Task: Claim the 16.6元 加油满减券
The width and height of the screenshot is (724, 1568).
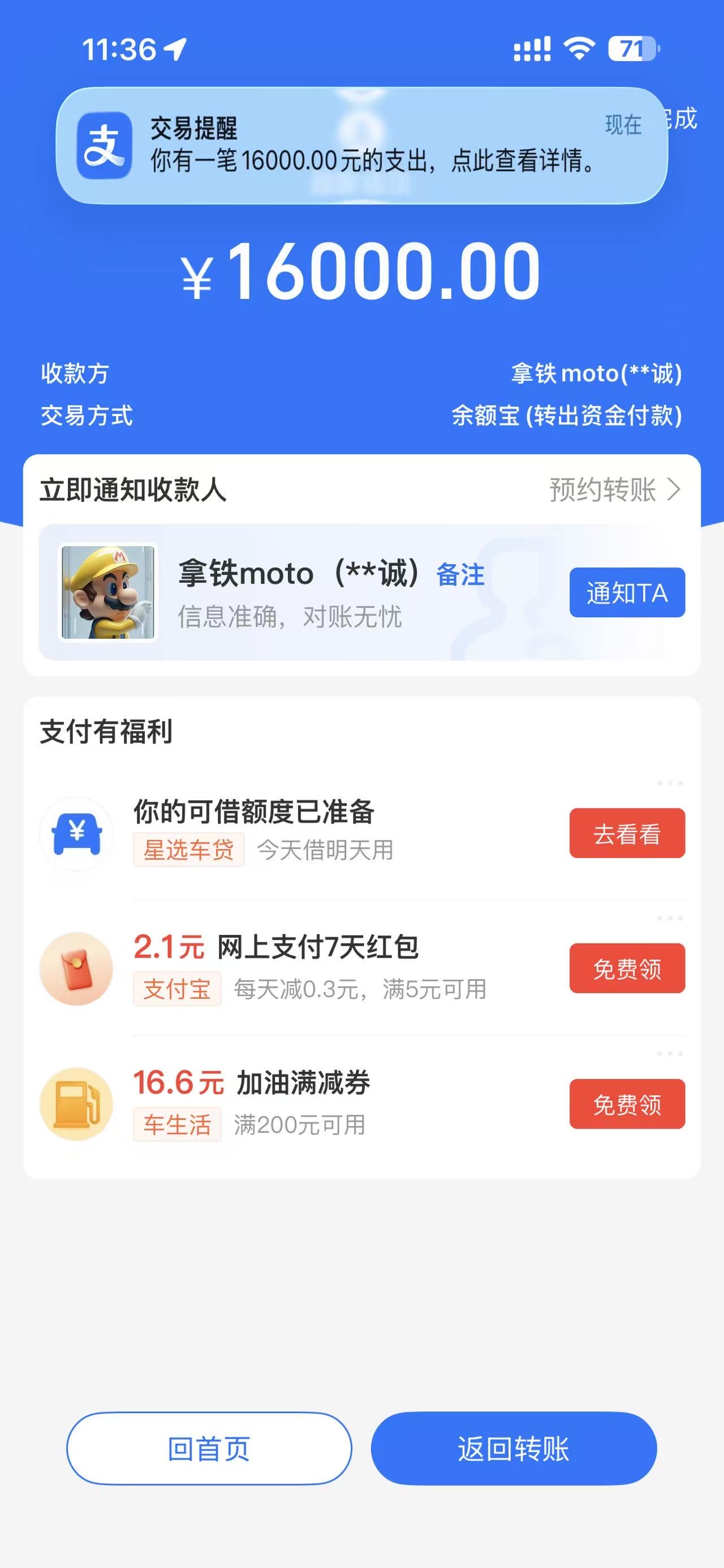Action: tap(627, 1104)
